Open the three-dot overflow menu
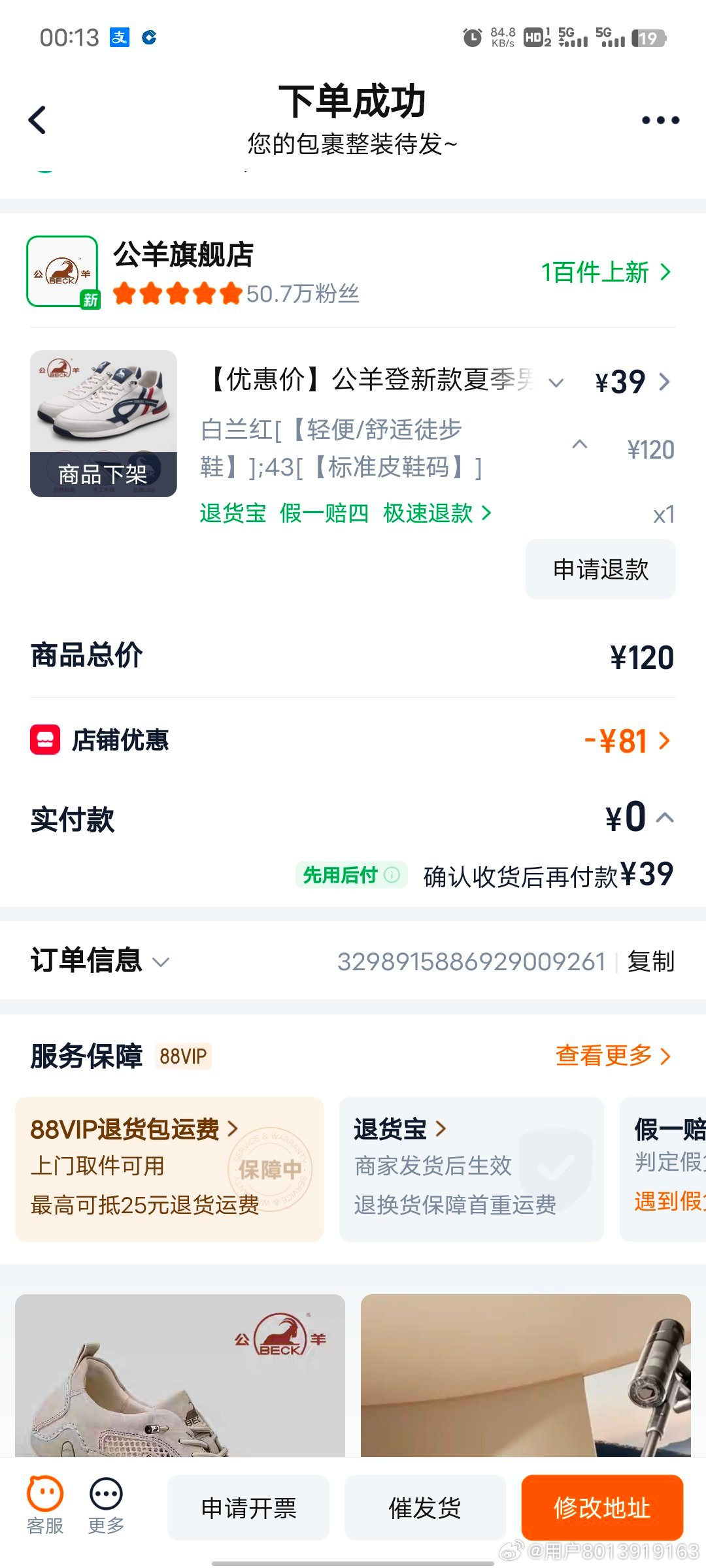 tap(660, 120)
